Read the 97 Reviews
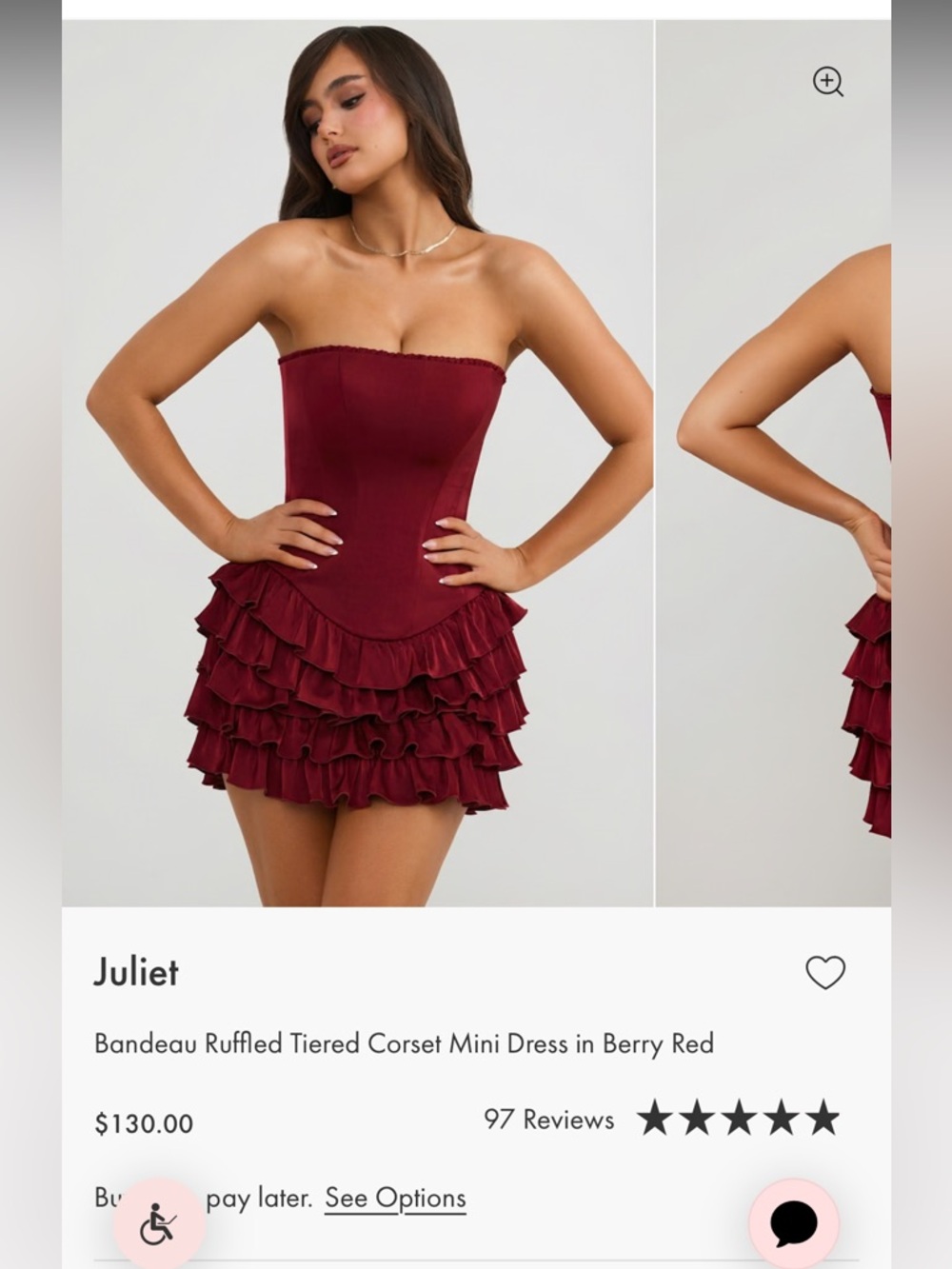The image size is (952, 1269). (548, 1120)
